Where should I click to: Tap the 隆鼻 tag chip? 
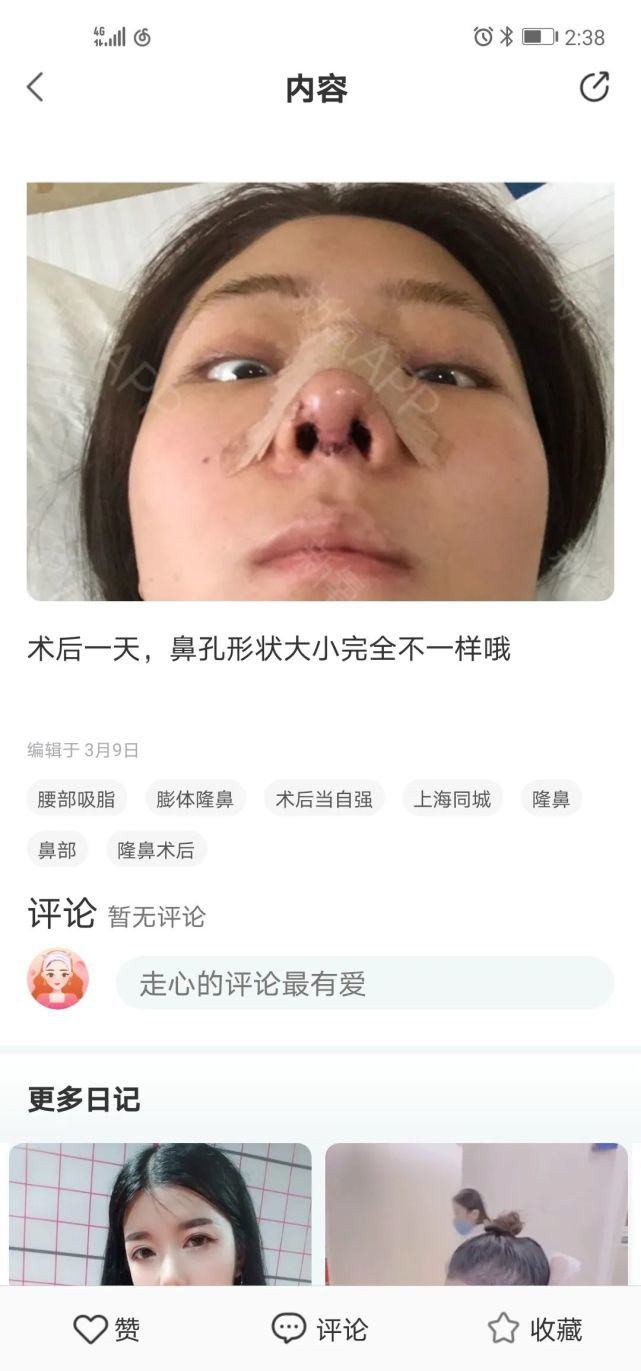tap(551, 799)
